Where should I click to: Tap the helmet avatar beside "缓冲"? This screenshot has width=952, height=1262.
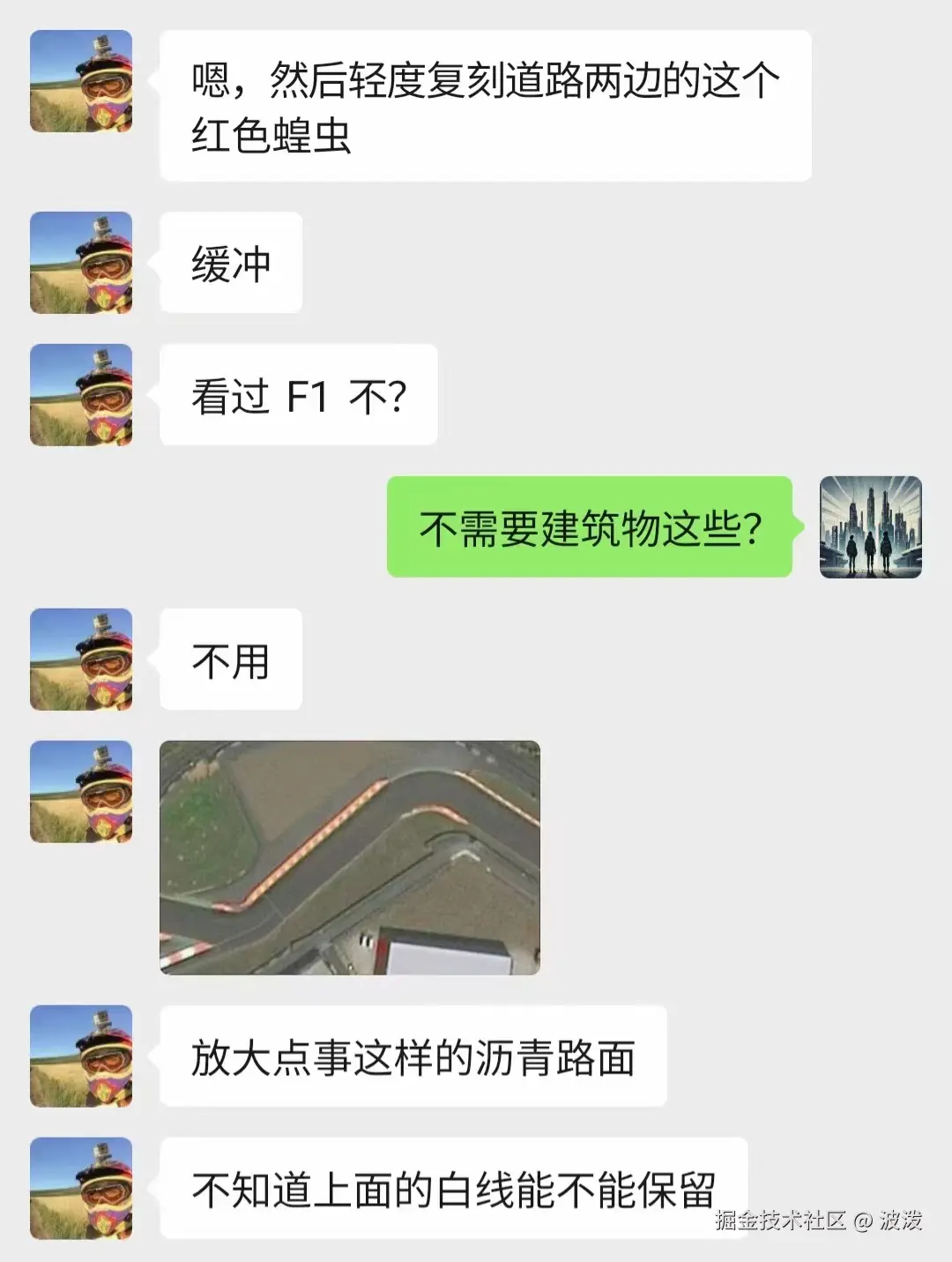pyautogui.click(x=81, y=263)
